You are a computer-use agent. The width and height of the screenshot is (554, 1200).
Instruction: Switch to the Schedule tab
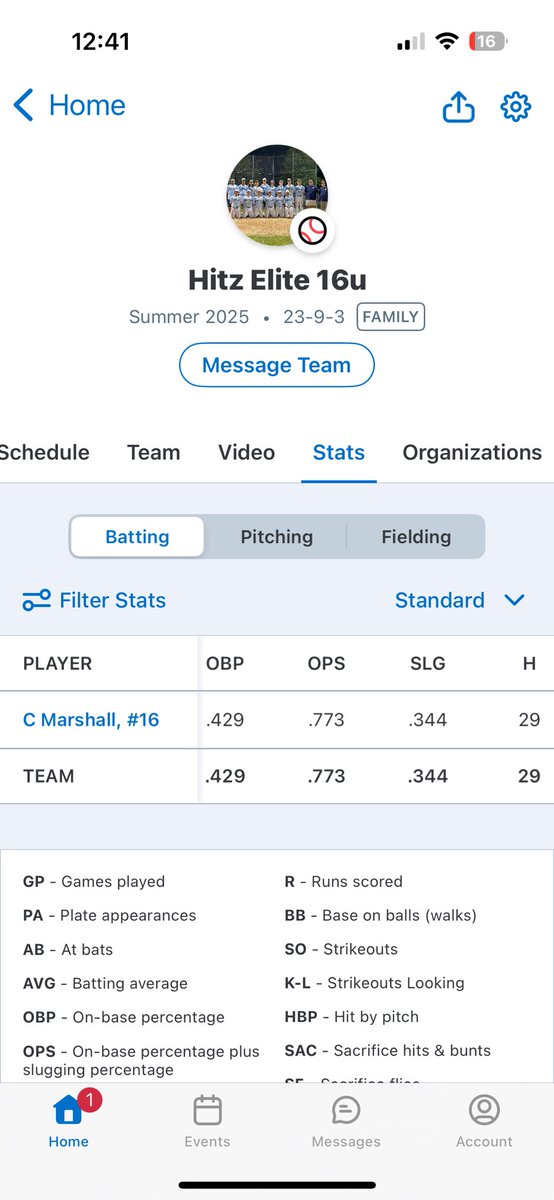pyautogui.click(x=44, y=452)
